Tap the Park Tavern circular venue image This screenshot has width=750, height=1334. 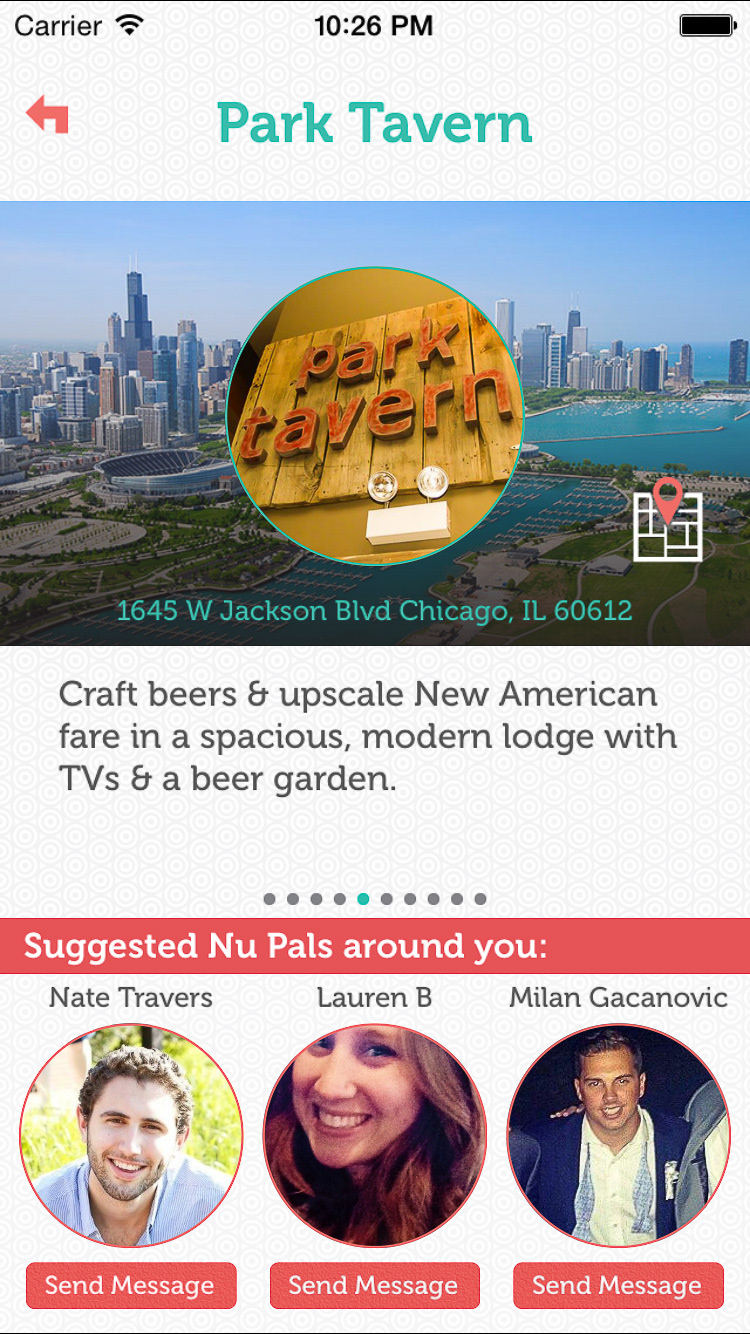[375, 415]
